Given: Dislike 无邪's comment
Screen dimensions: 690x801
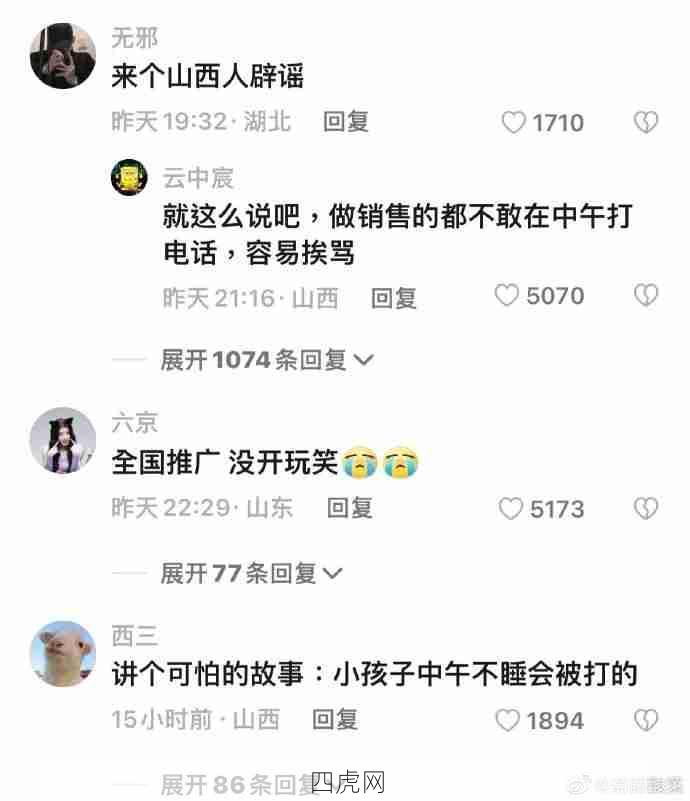Looking at the screenshot, I should tap(647, 122).
